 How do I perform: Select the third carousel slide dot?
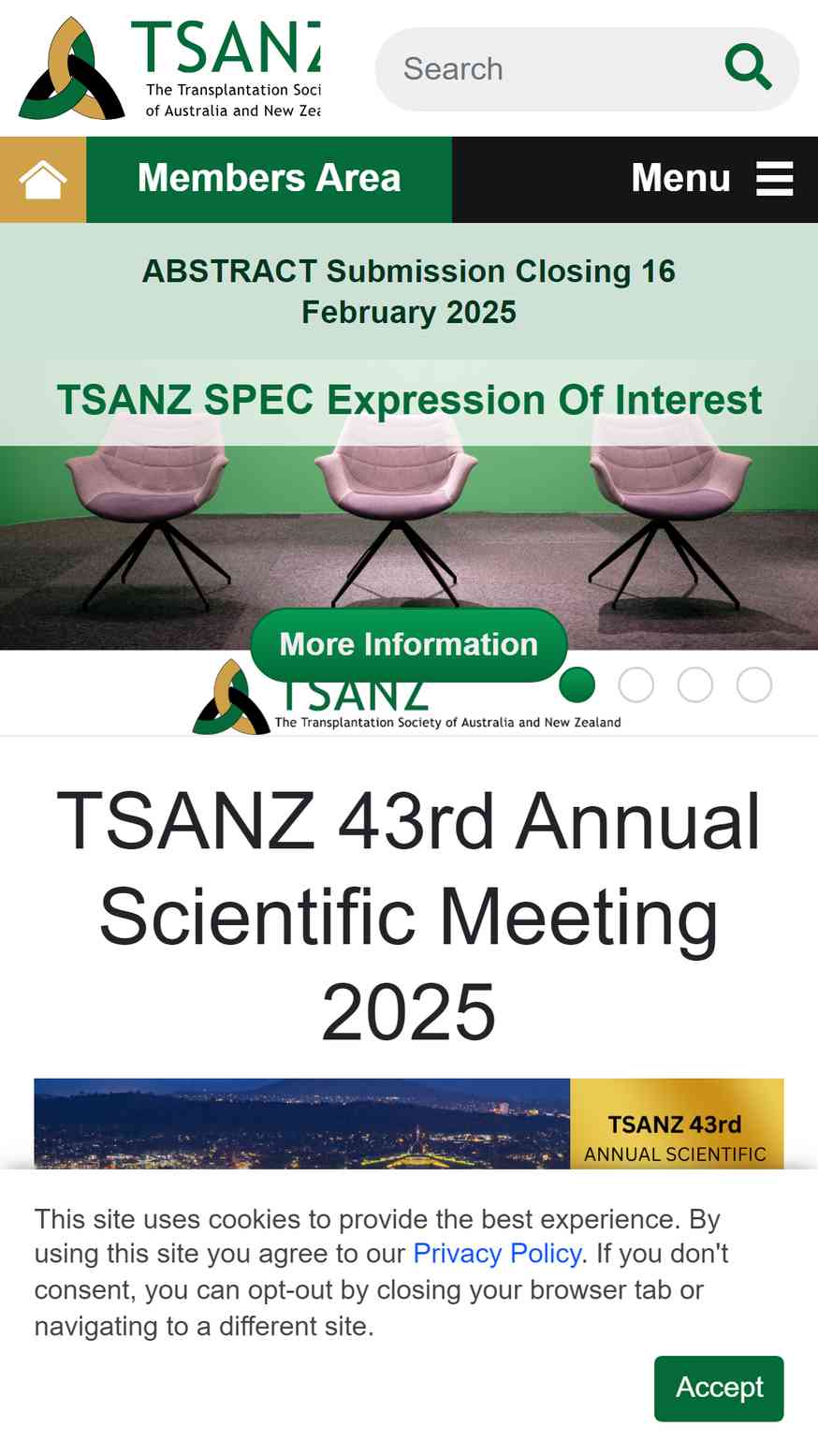(695, 684)
